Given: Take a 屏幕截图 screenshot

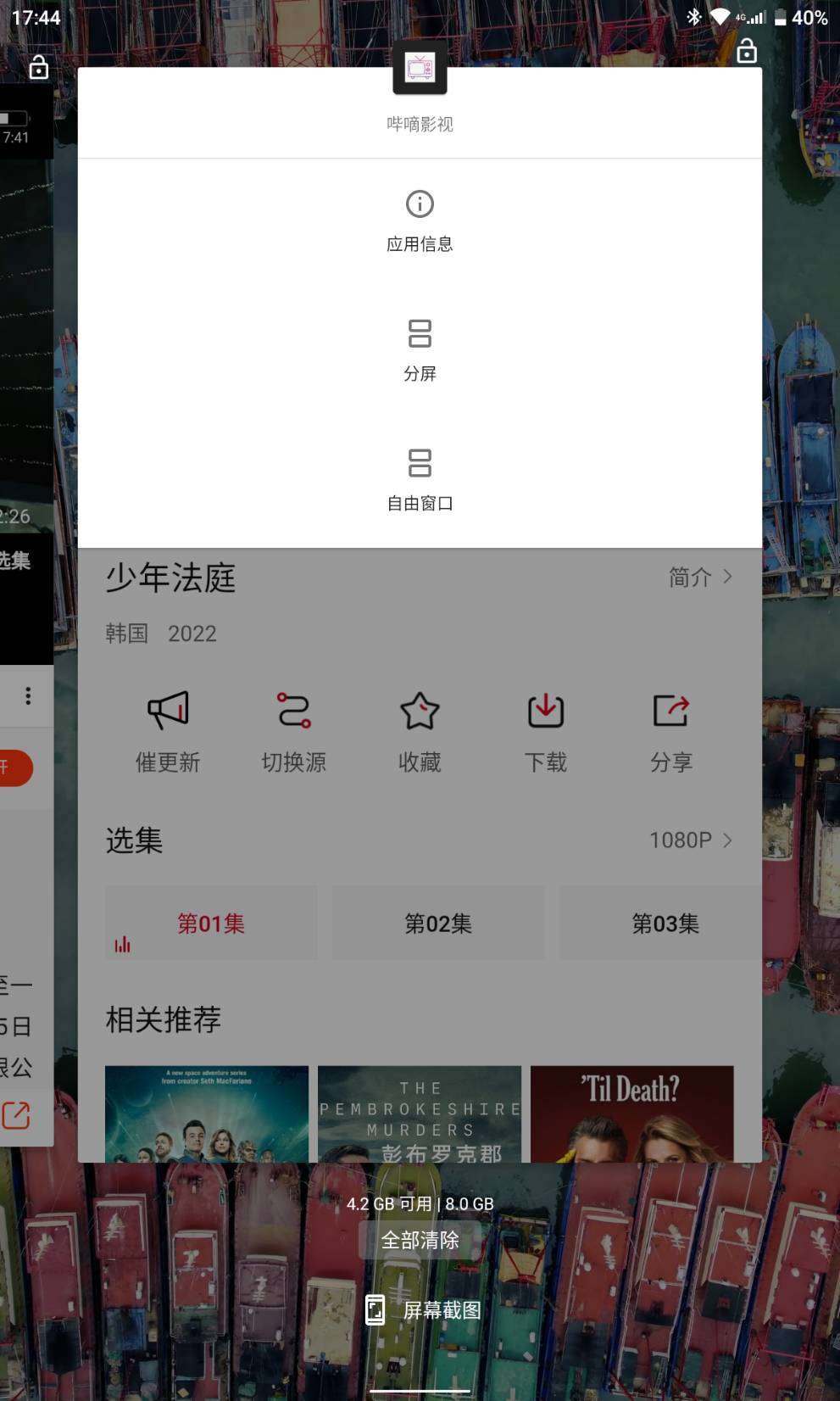Looking at the screenshot, I should click(x=424, y=1310).
